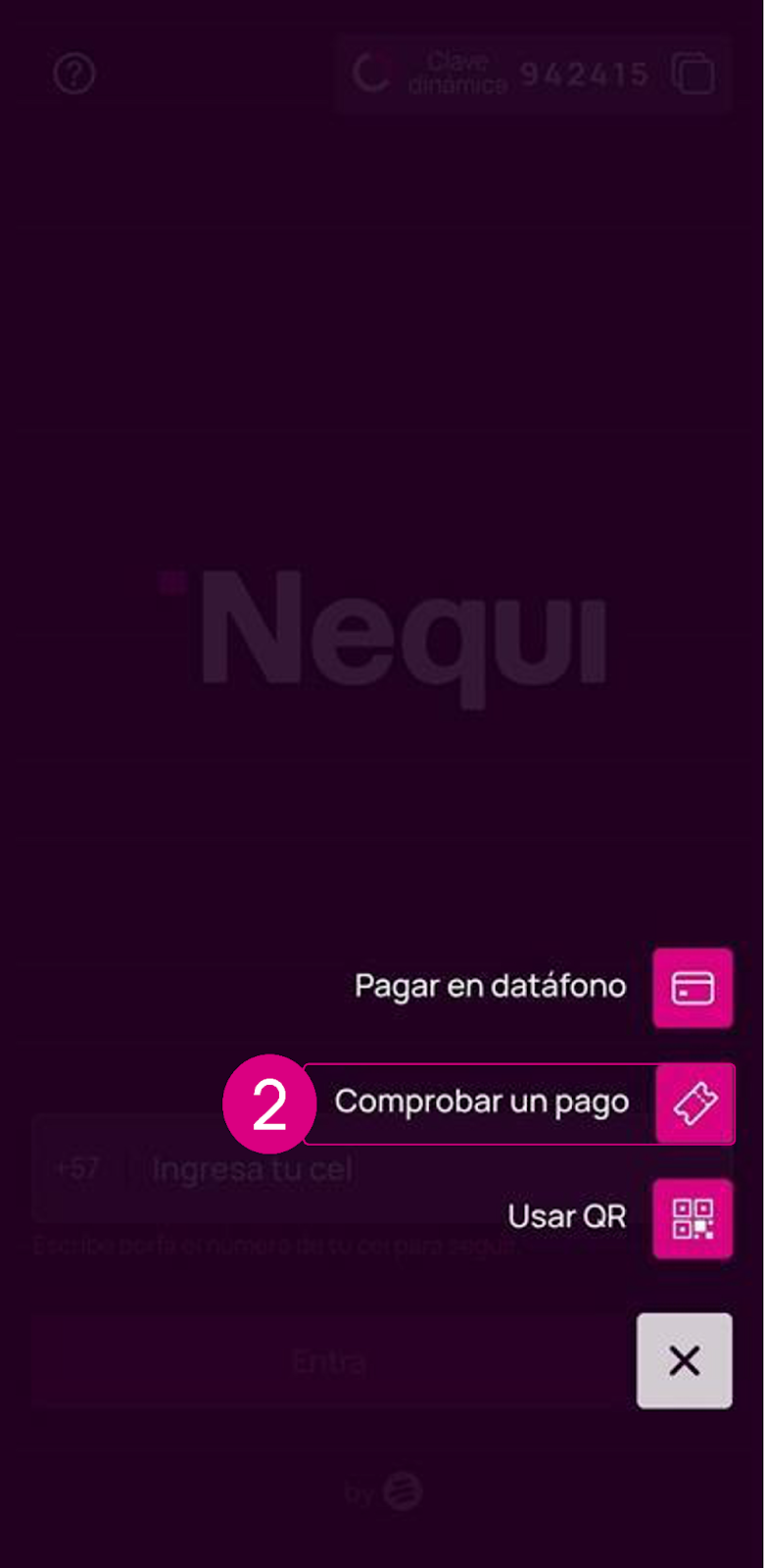Select the datáfono card payment icon

coord(692,988)
